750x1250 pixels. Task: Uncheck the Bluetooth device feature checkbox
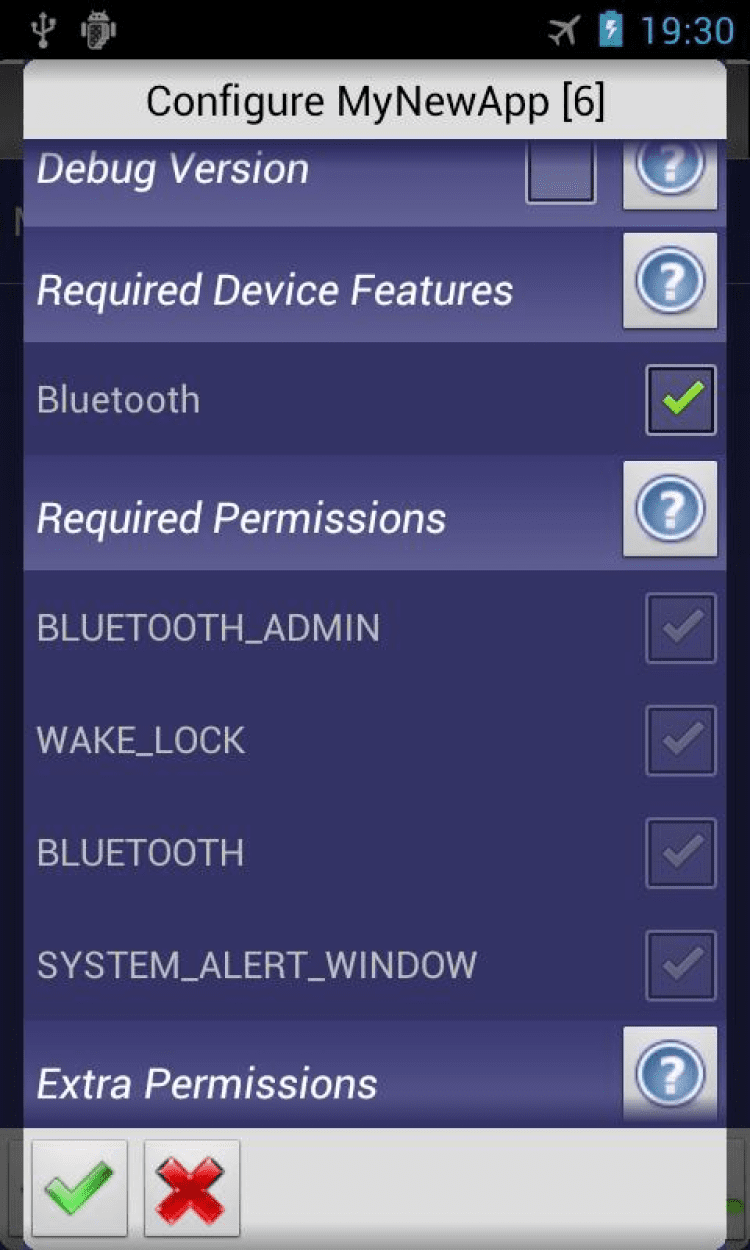pyautogui.click(x=681, y=400)
